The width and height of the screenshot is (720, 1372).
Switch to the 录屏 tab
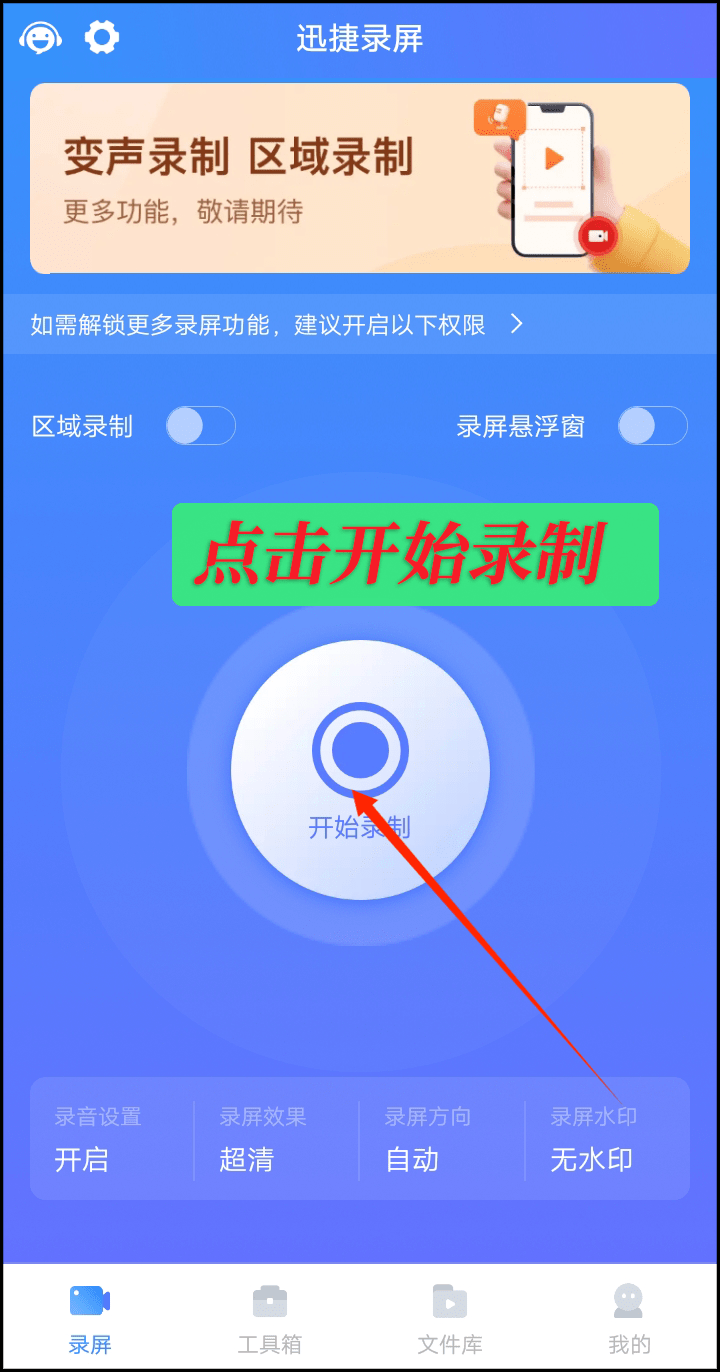pyautogui.click(x=90, y=1318)
